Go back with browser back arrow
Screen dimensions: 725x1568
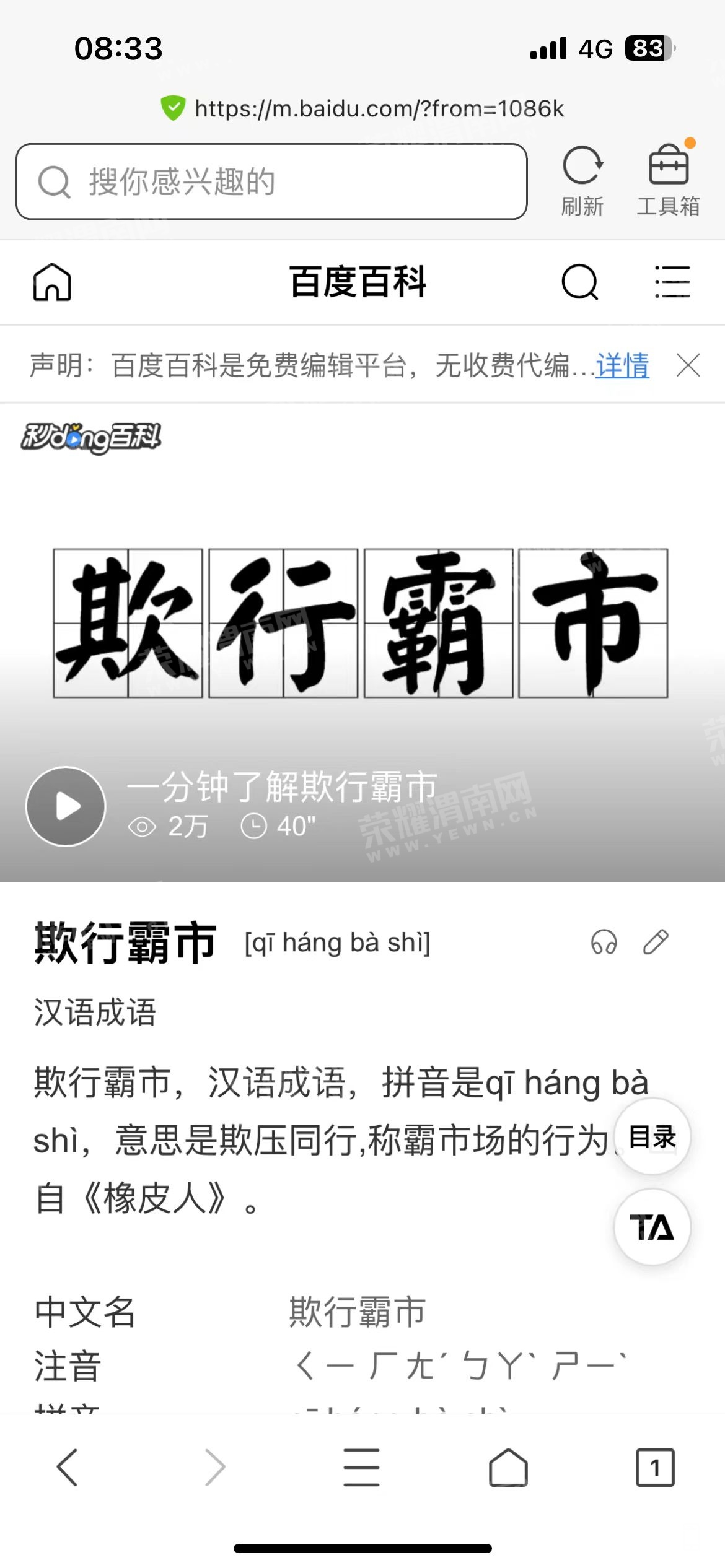pyautogui.click(x=67, y=1467)
